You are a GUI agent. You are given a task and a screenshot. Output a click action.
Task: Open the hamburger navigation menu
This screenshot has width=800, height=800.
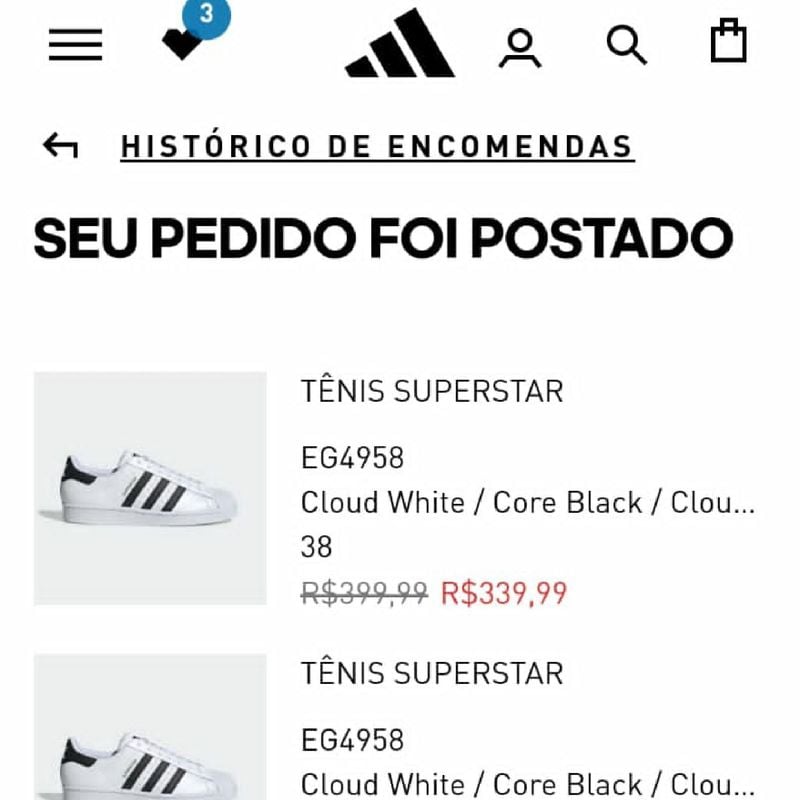[75, 44]
